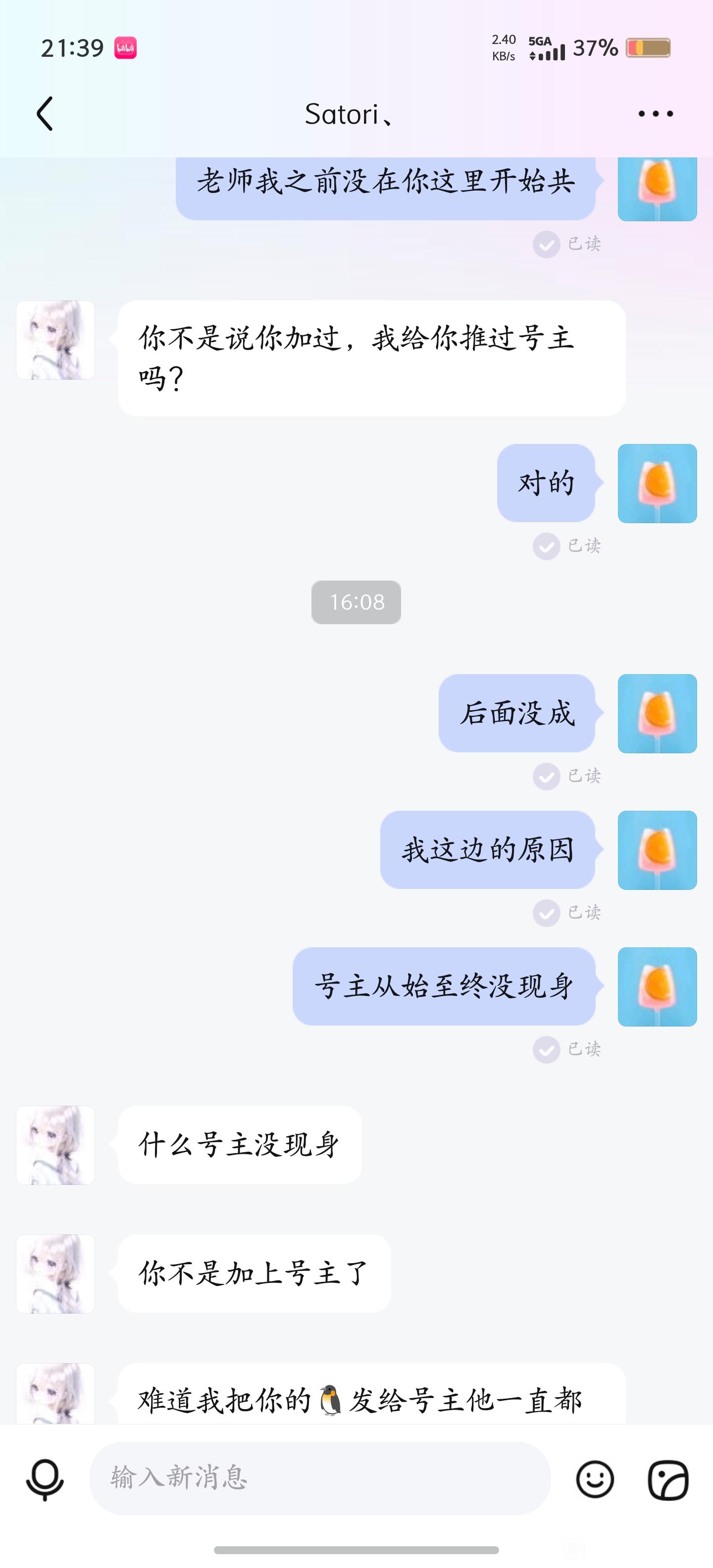Open the three-dot overflow menu

pos(655,114)
